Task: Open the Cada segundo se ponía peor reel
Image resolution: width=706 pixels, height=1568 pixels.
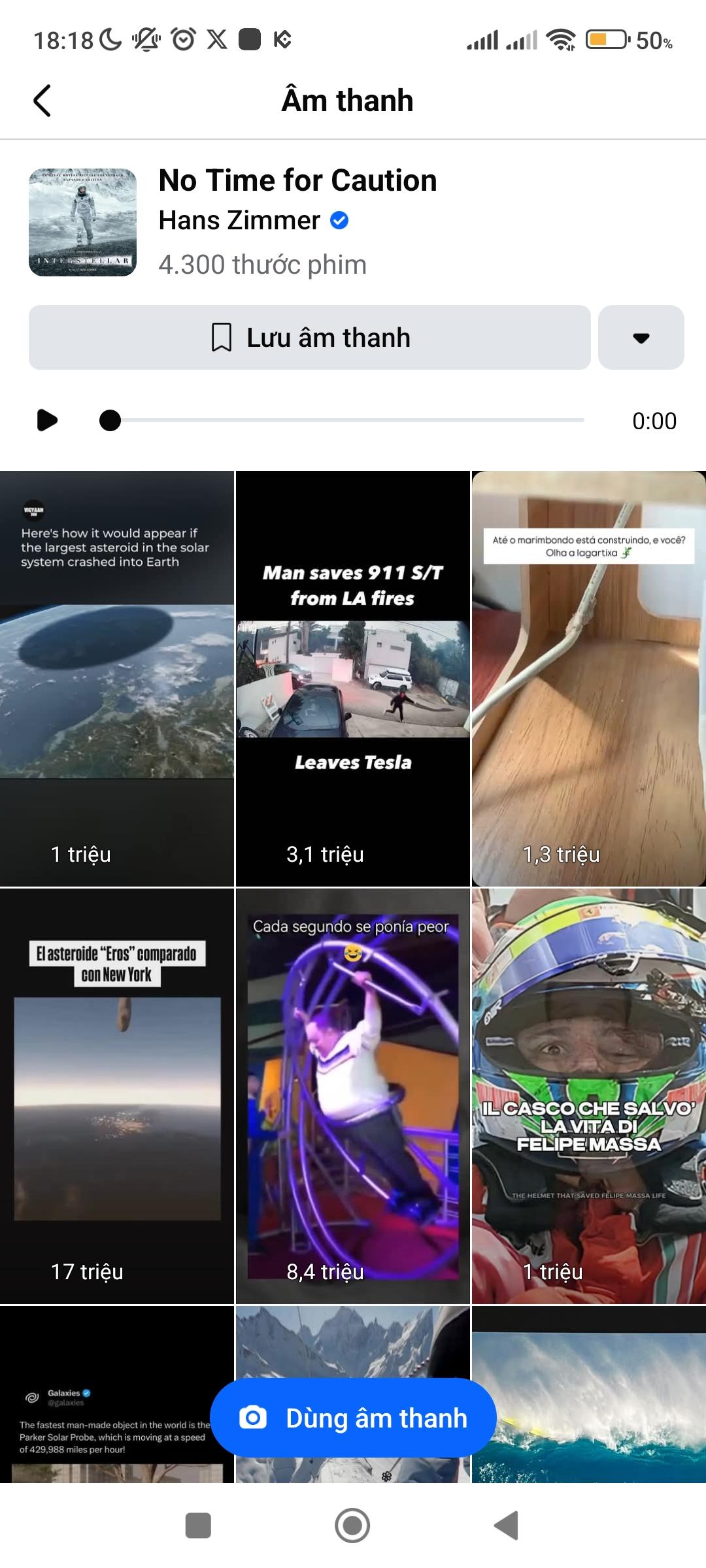Action: [x=353, y=1096]
